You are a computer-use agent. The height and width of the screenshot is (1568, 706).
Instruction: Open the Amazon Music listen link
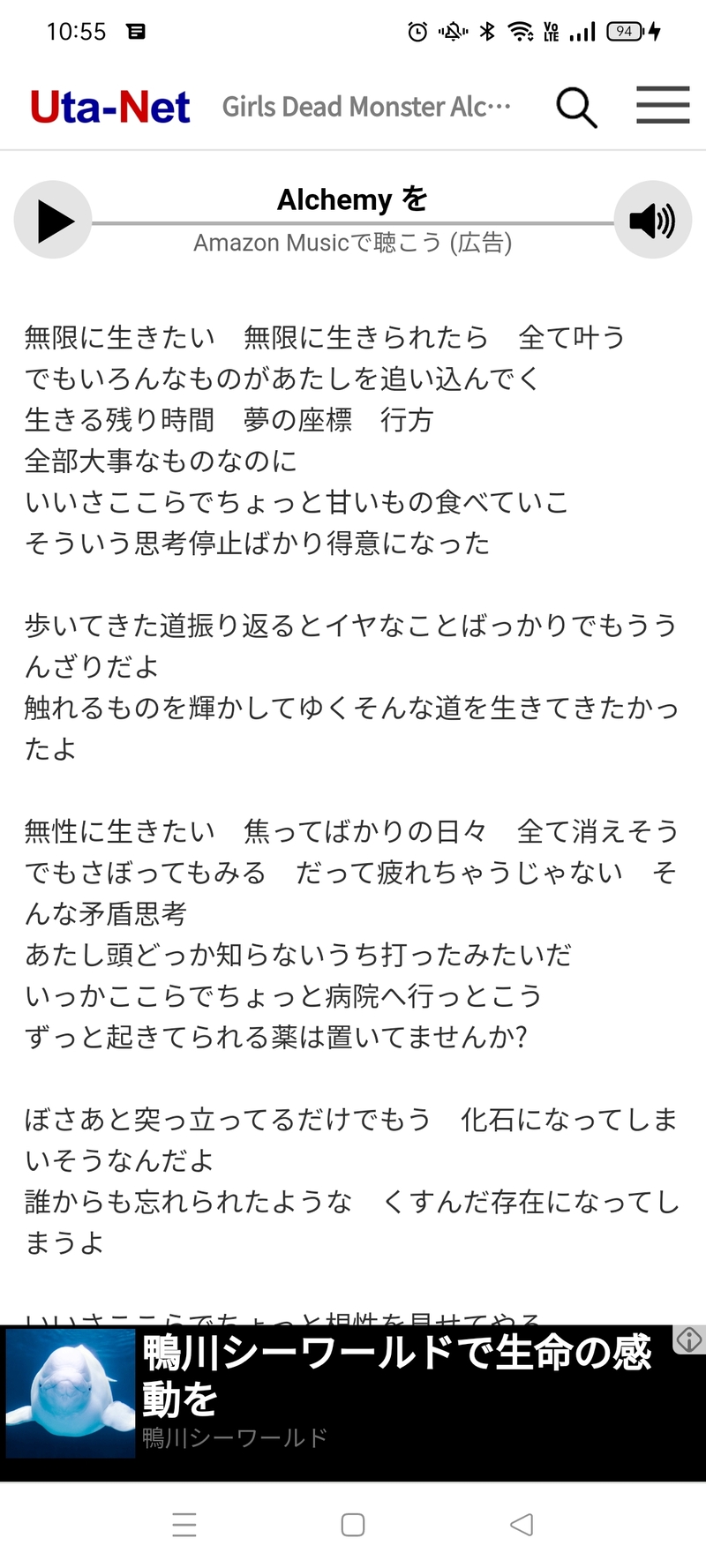(x=352, y=243)
